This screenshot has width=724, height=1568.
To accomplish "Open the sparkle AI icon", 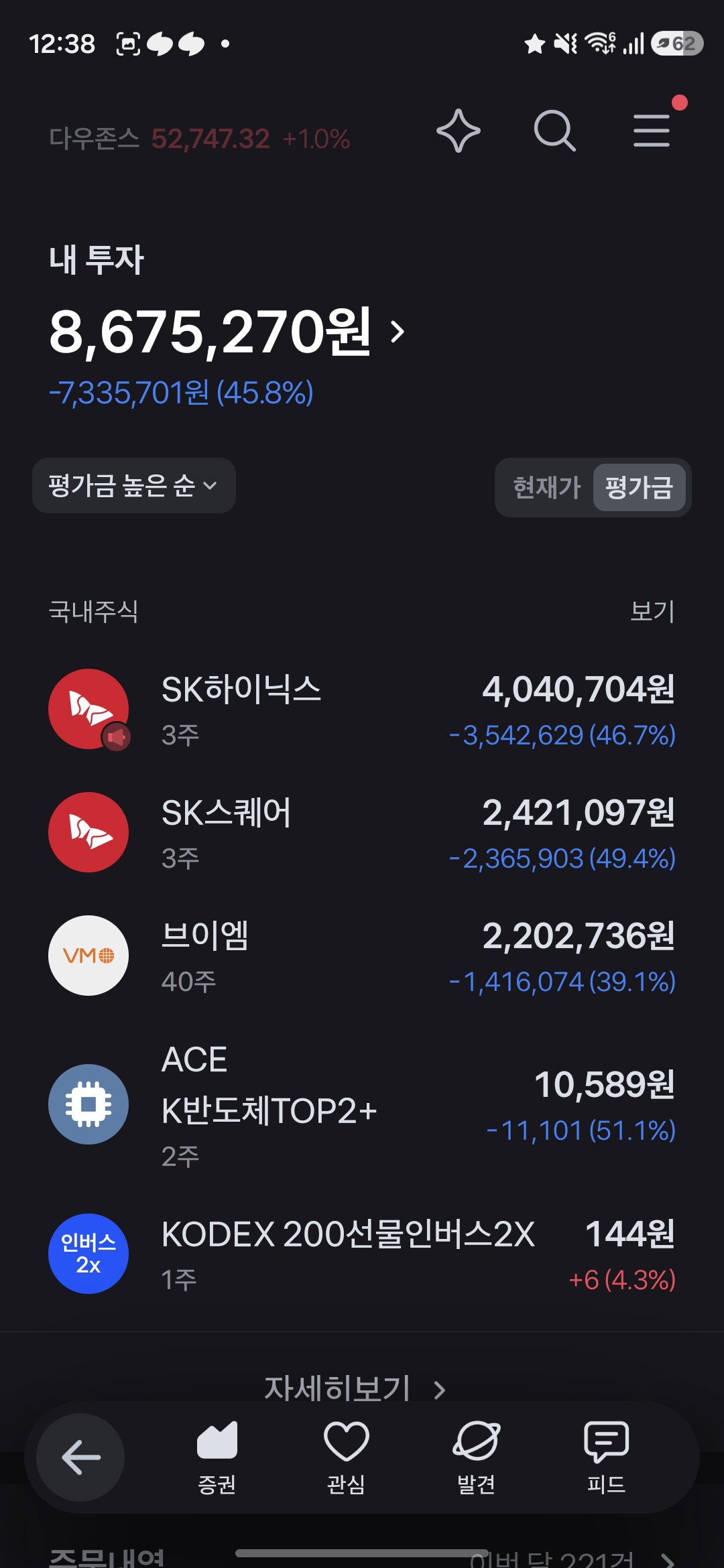I will 459,131.
